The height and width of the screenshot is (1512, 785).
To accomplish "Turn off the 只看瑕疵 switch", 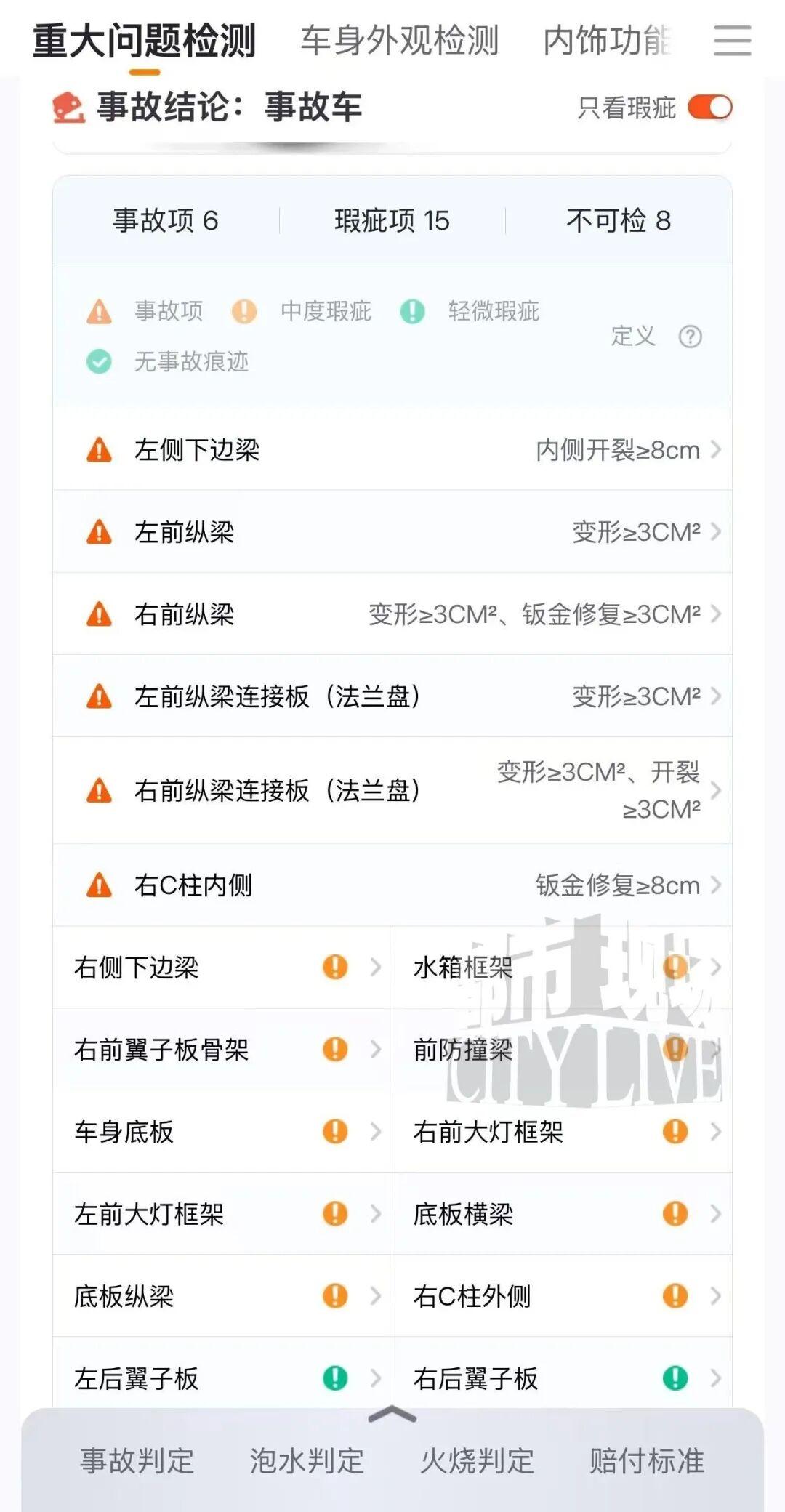I will point(709,108).
